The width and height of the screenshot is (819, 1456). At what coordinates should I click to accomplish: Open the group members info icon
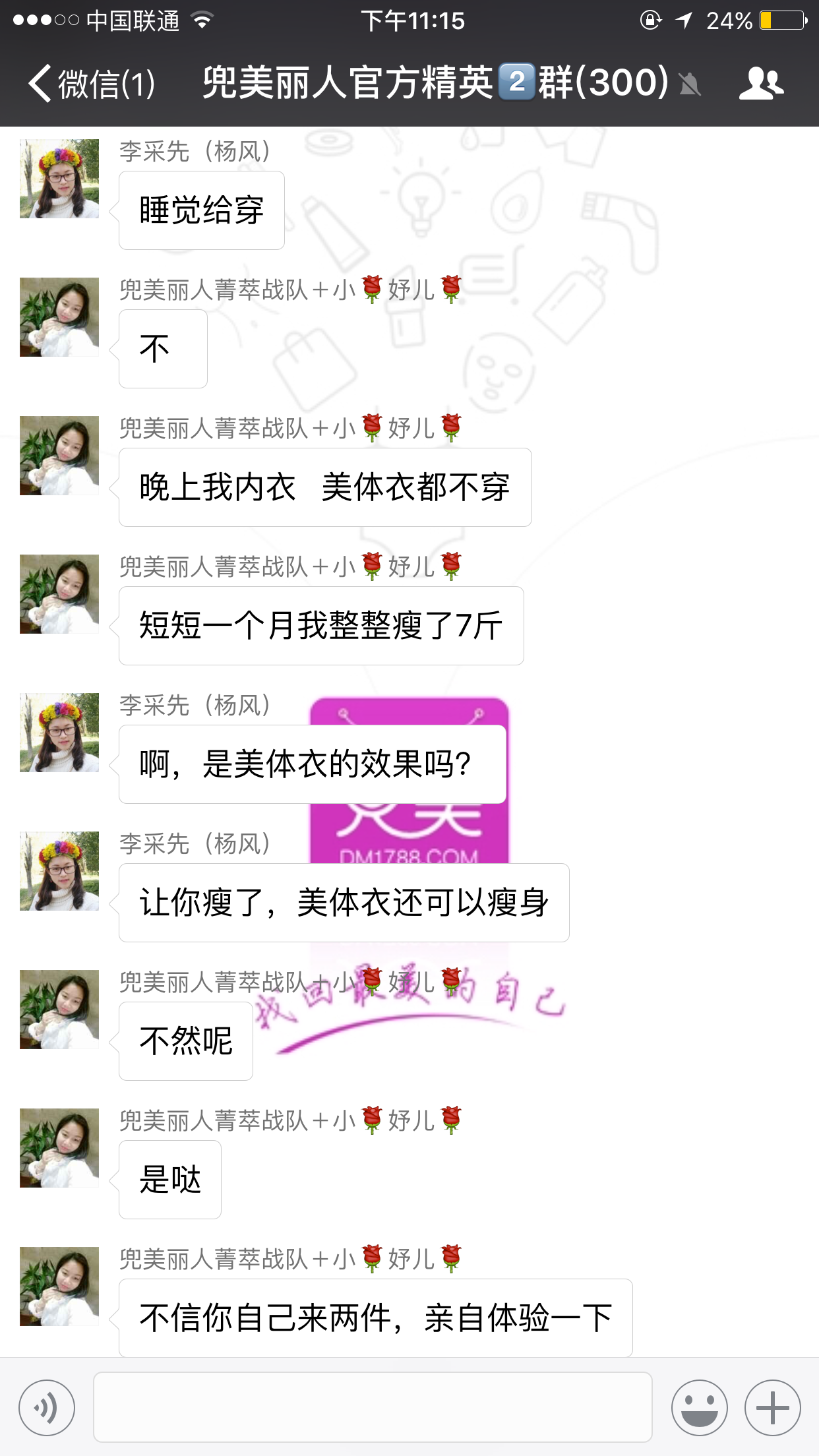761,84
